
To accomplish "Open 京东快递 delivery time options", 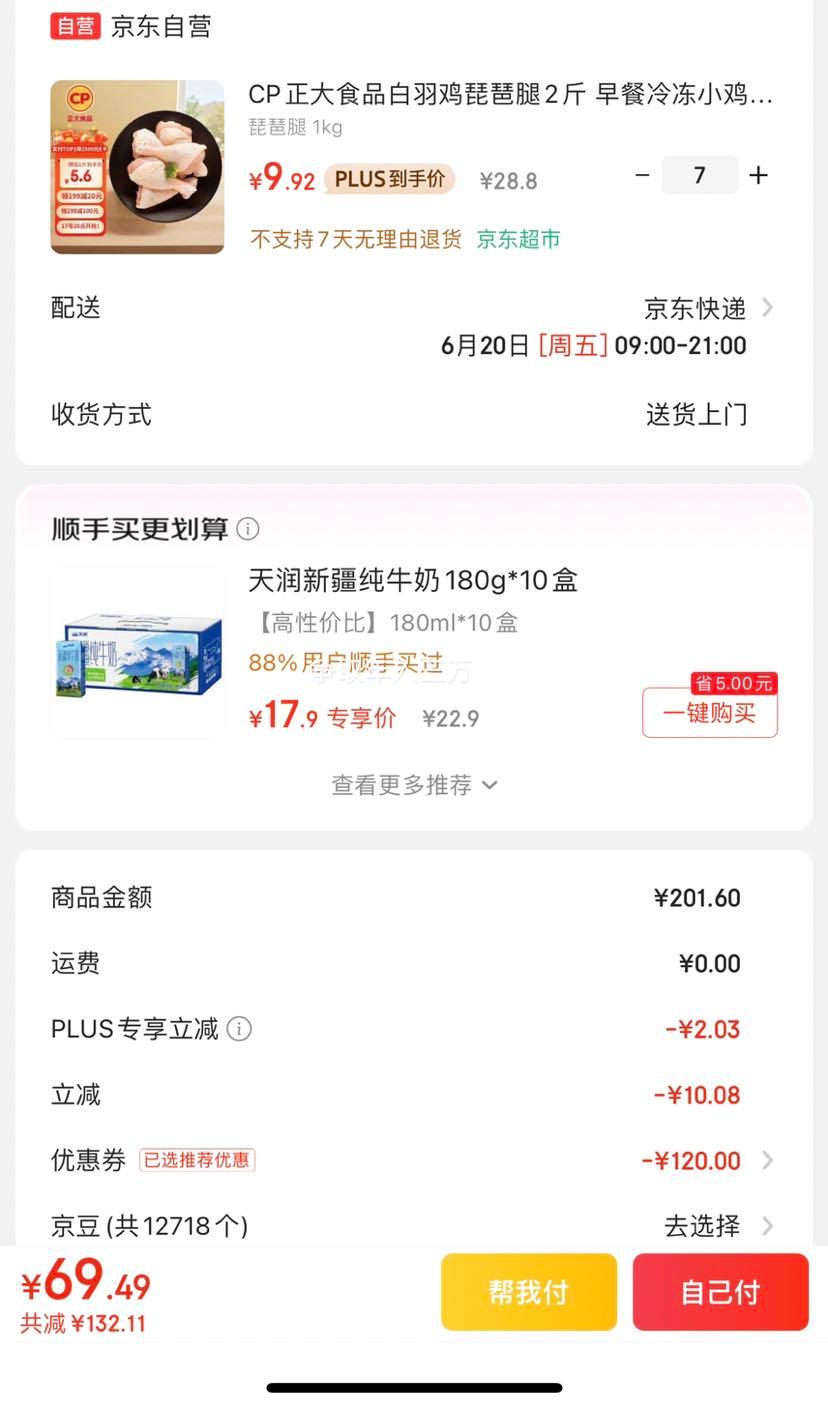I will click(x=708, y=308).
